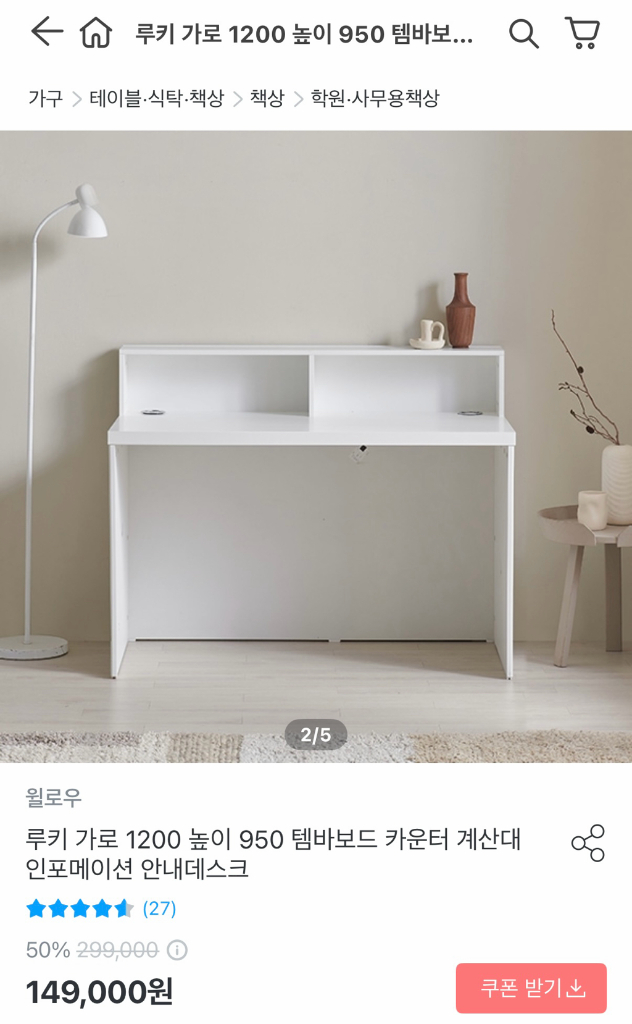Image resolution: width=632 pixels, height=1024 pixels.
Task: Open the 테이블·식탁·책상 breadcrumb category
Action: pyautogui.click(x=156, y=98)
